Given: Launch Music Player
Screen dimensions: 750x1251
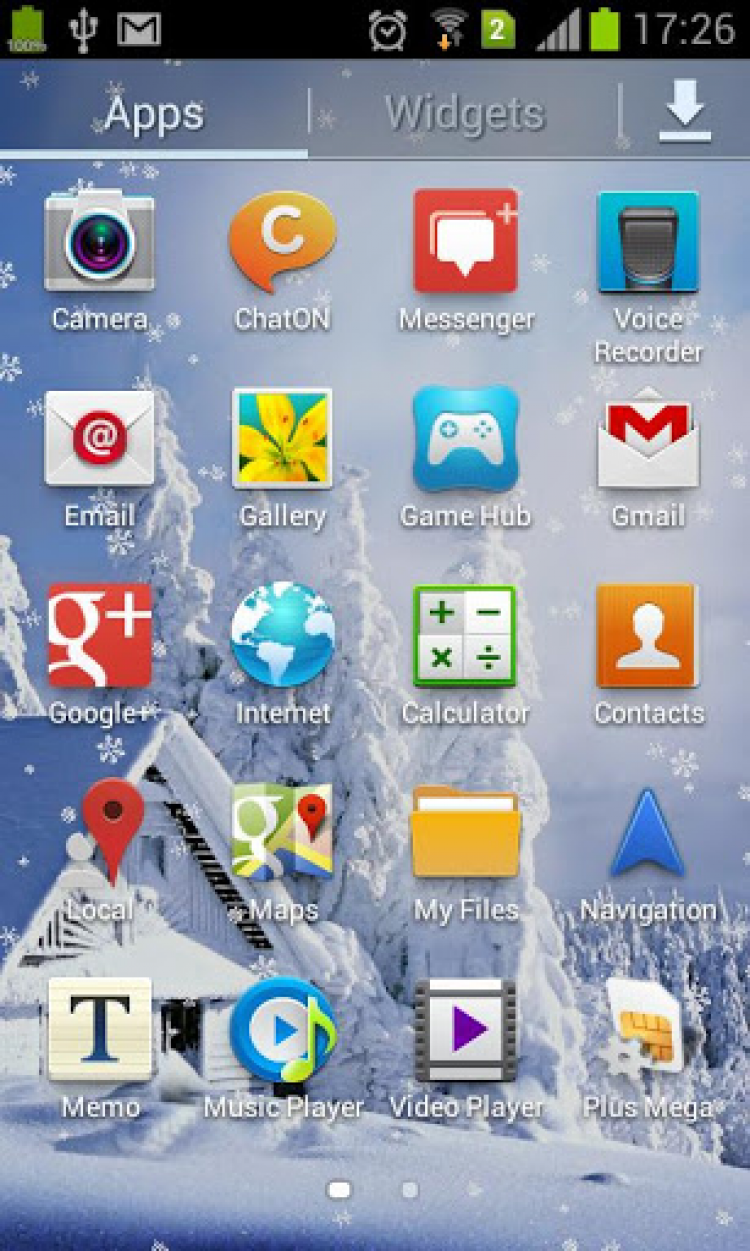Looking at the screenshot, I should [x=282, y=1030].
